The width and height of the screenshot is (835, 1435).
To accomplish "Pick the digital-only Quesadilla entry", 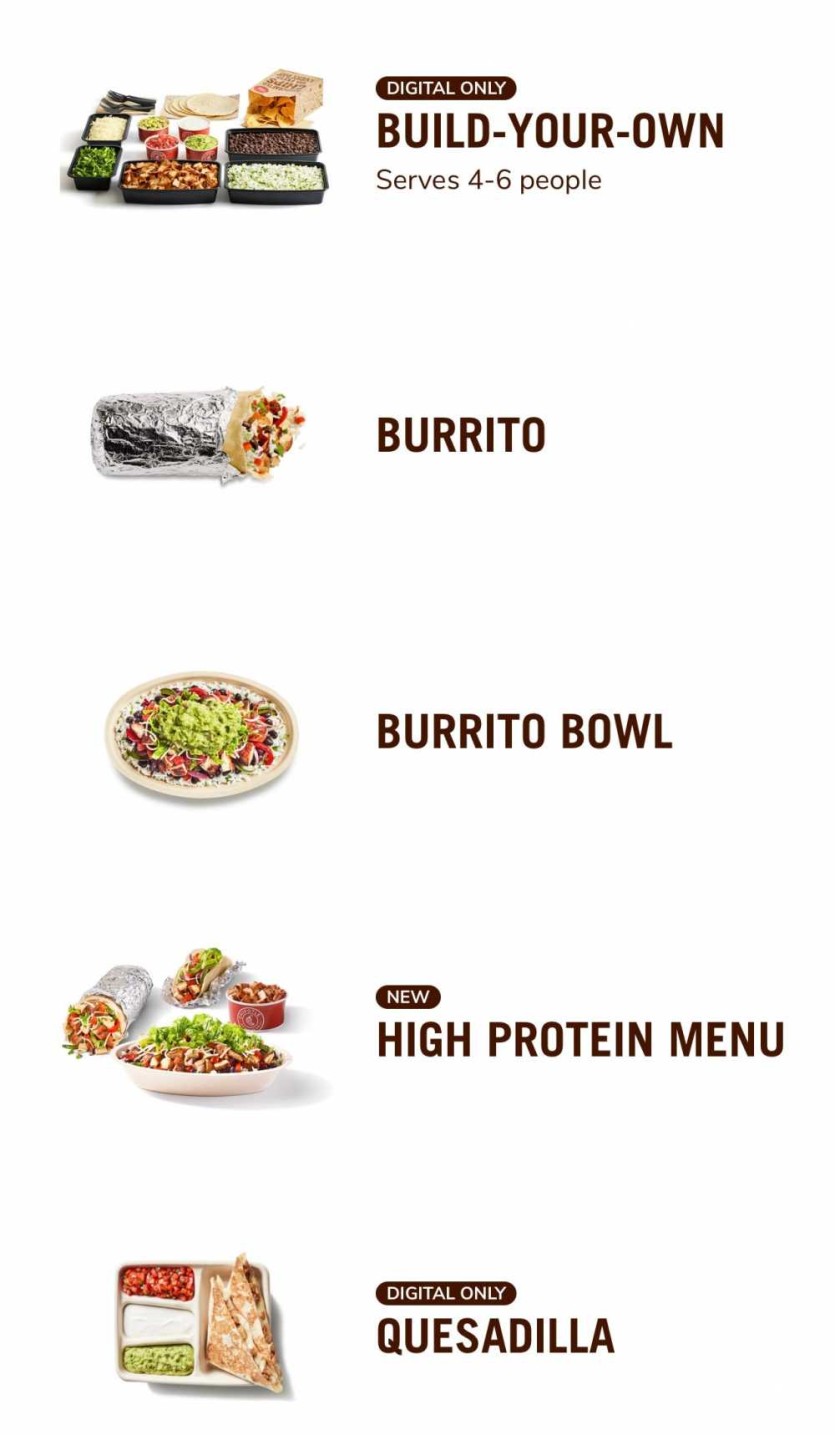I will [495, 1336].
